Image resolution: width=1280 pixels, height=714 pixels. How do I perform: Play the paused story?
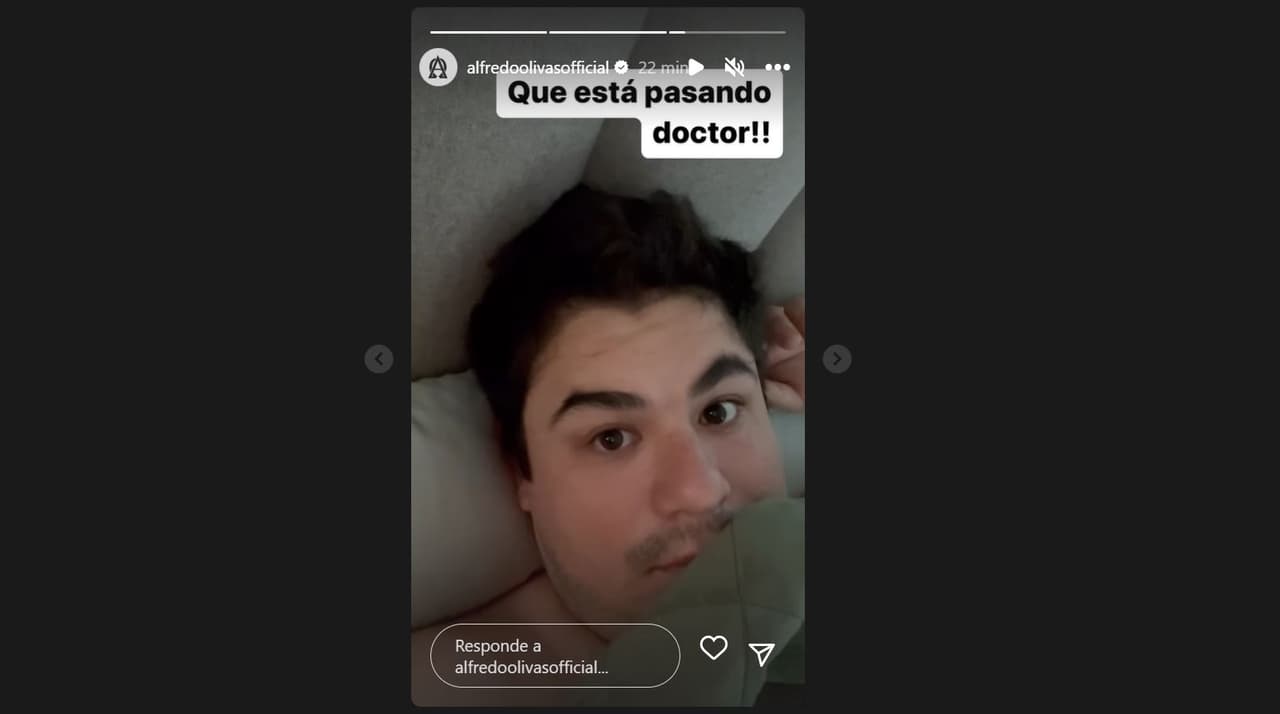696,67
